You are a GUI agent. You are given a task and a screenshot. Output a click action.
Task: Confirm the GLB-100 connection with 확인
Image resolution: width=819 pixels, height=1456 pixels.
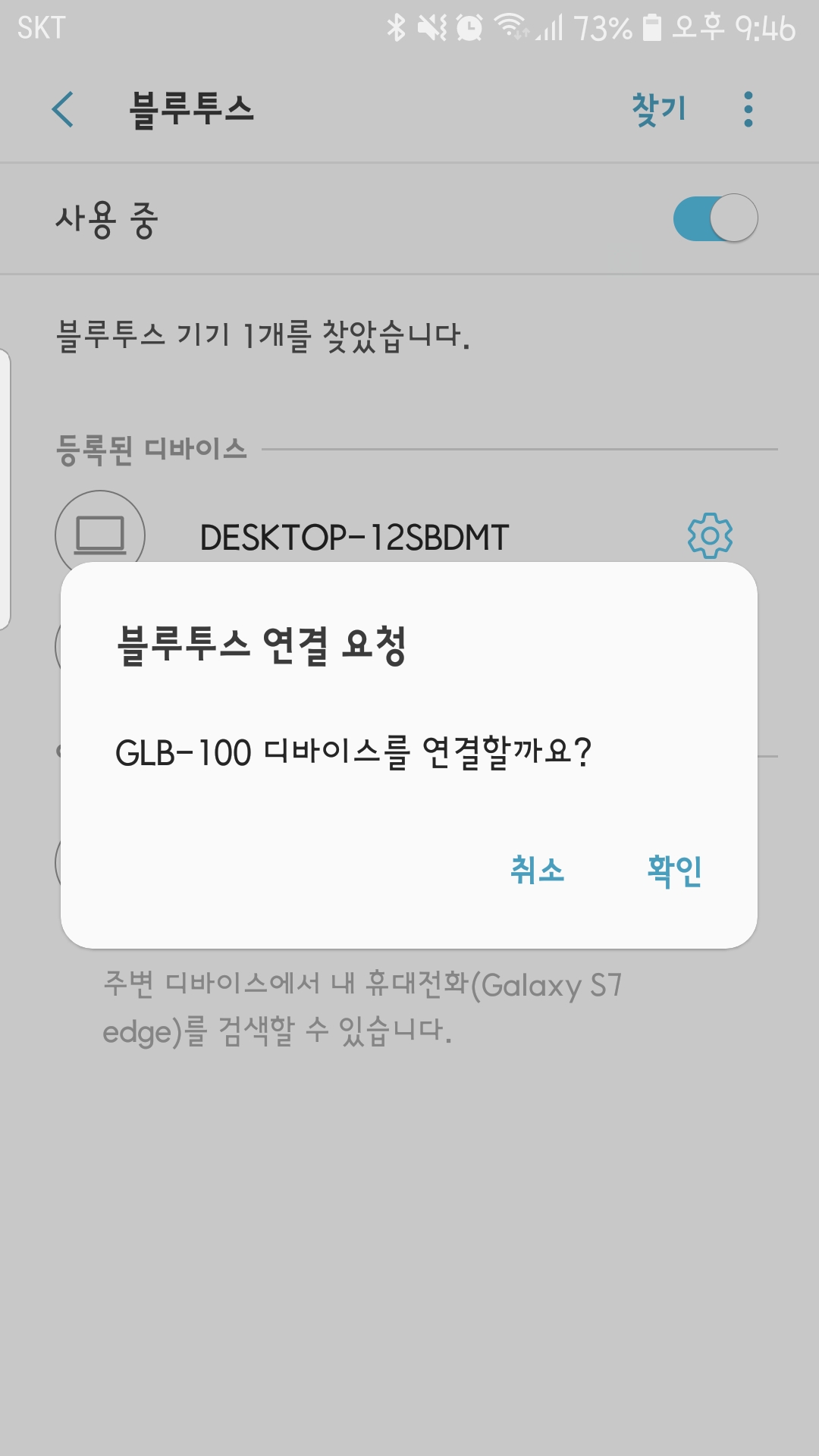tap(674, 870)
